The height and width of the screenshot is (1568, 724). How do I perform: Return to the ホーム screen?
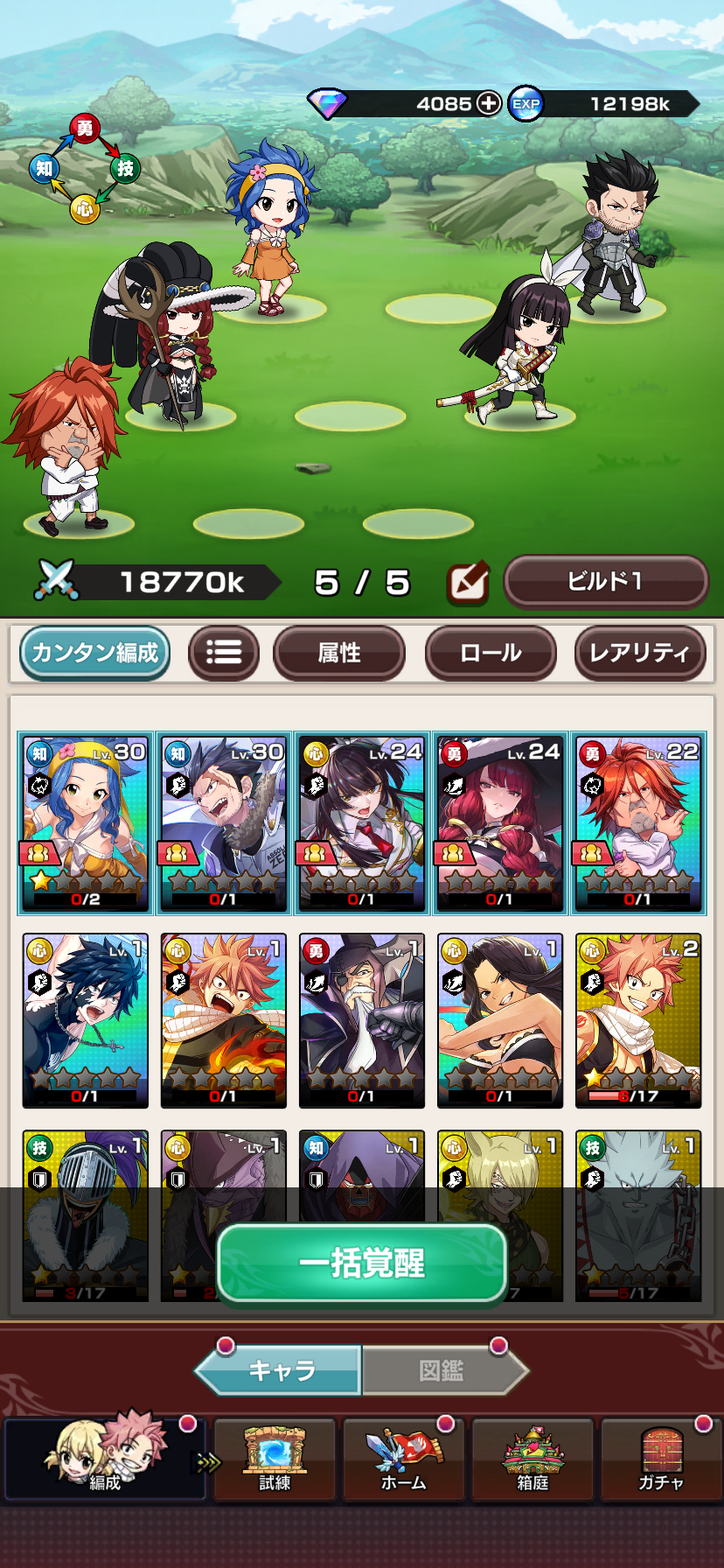click(x=403, y=1460)
